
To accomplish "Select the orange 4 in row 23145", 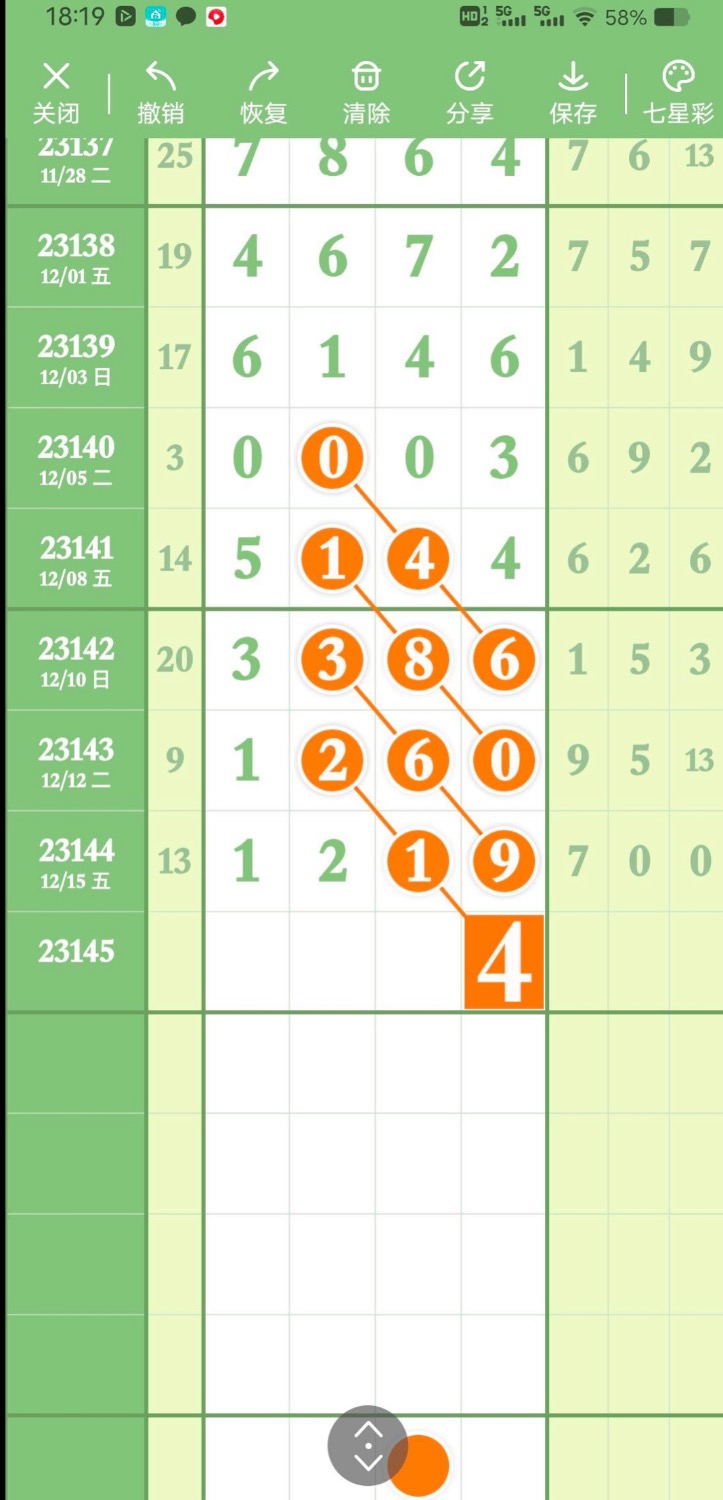I will [504, 962].
